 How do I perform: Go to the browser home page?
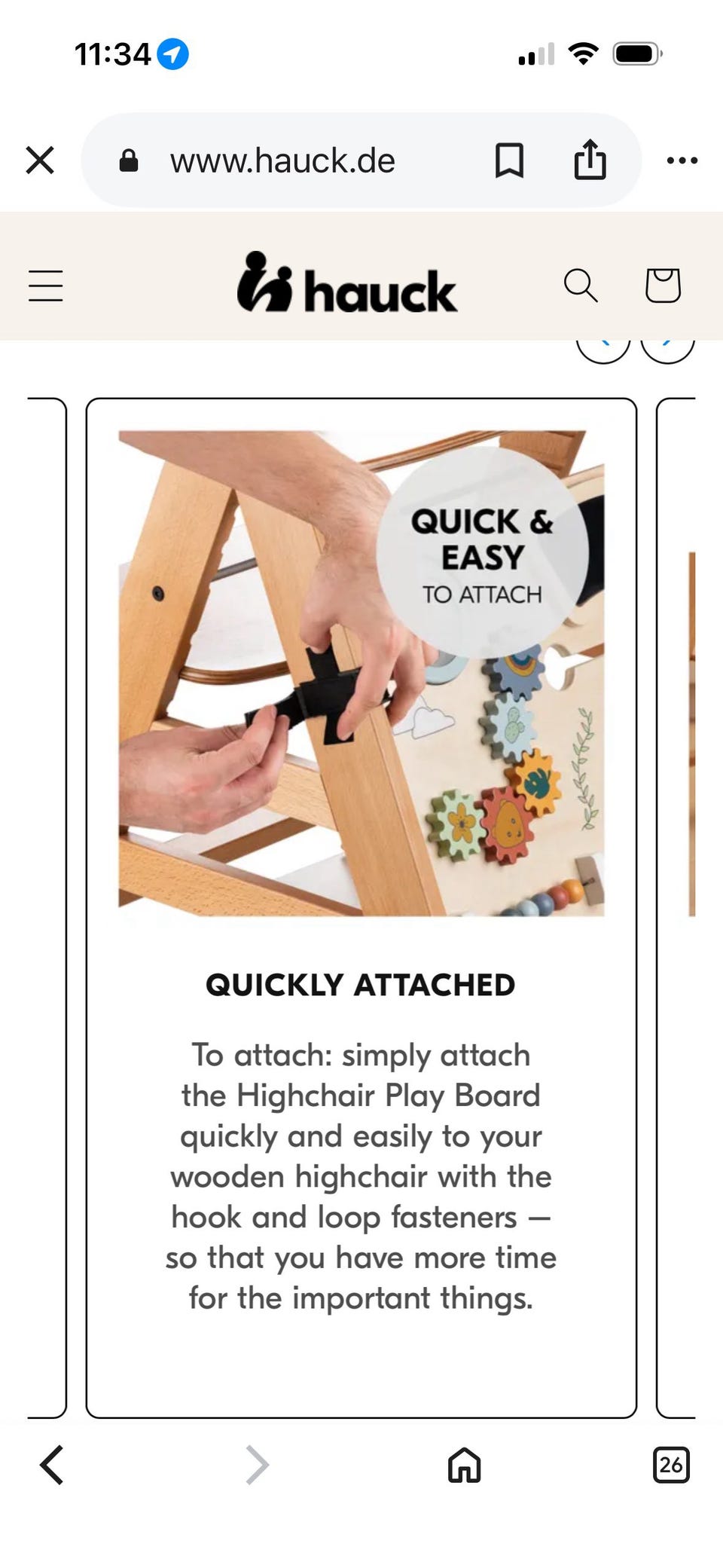pos(464,1465)
